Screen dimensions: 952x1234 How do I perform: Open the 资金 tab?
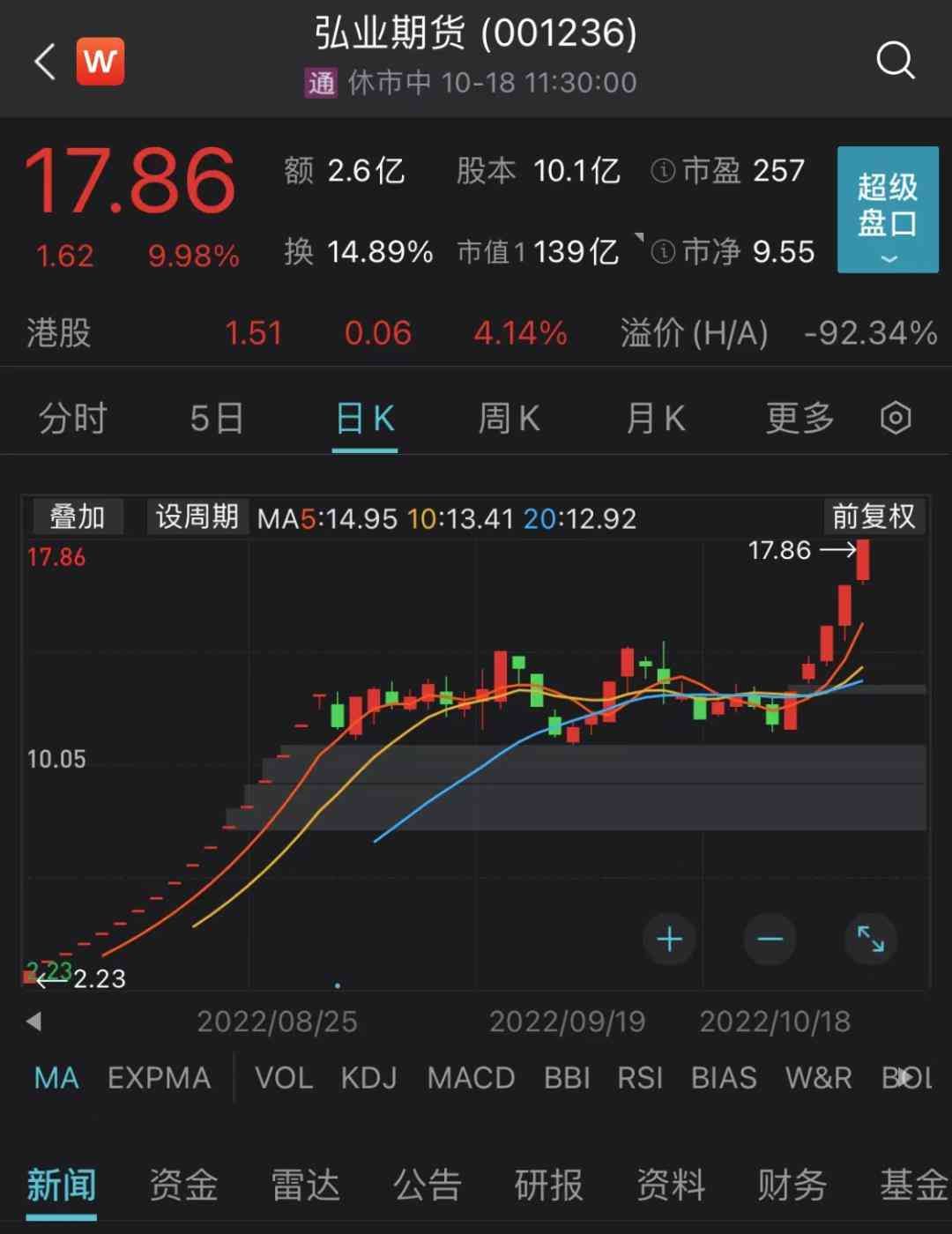point(183,1186)
